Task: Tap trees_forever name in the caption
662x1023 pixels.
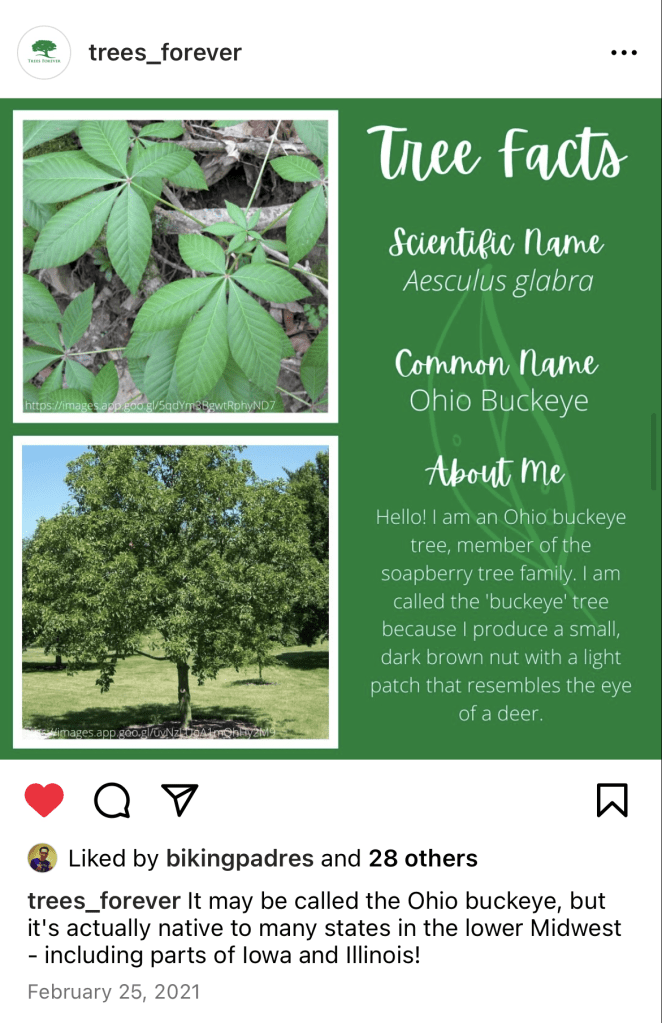Action: coord(104,901)
